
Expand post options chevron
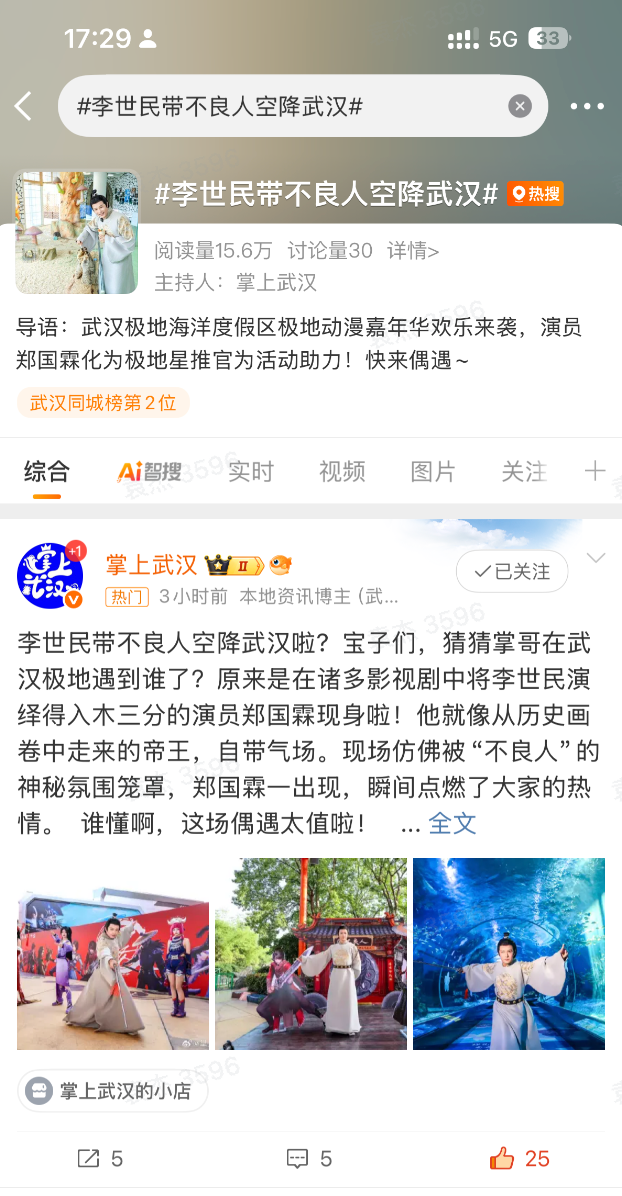(596, 558)
